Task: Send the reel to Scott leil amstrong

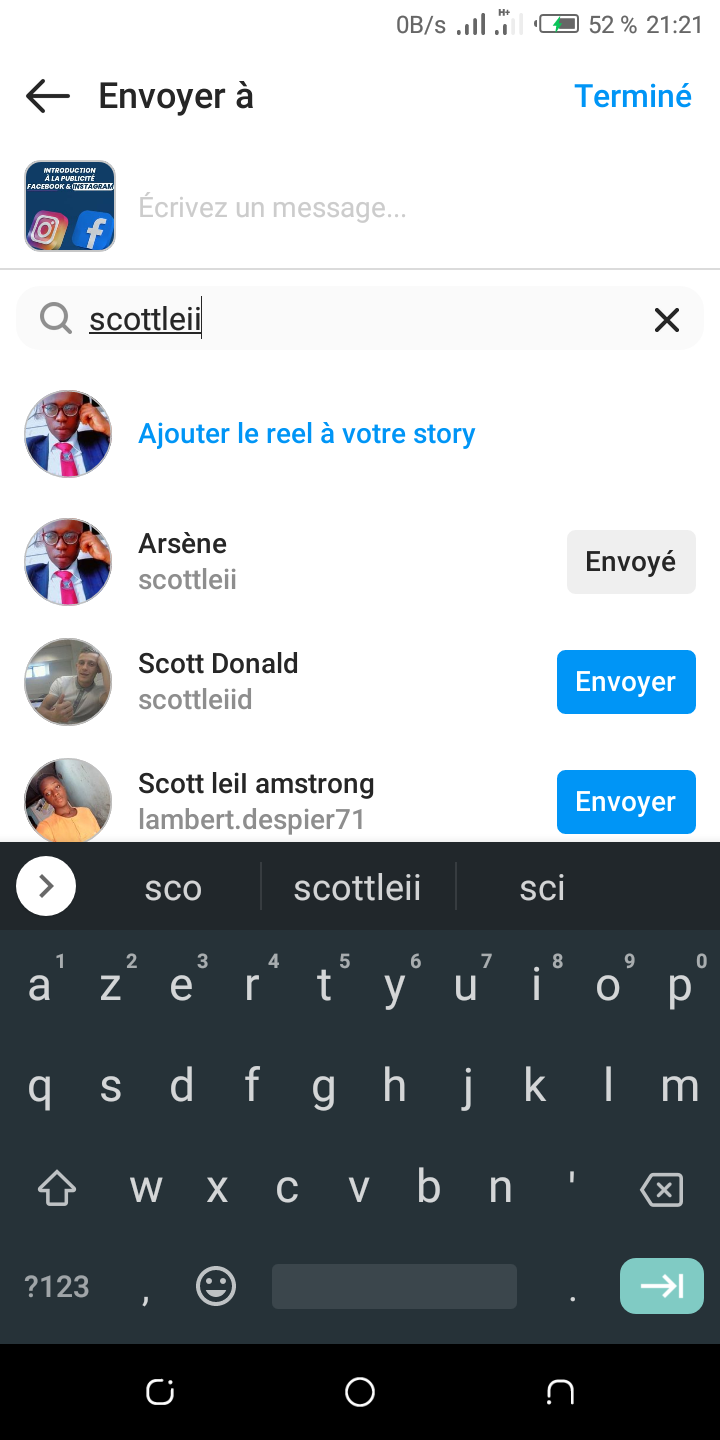Action: coord(625,802)
